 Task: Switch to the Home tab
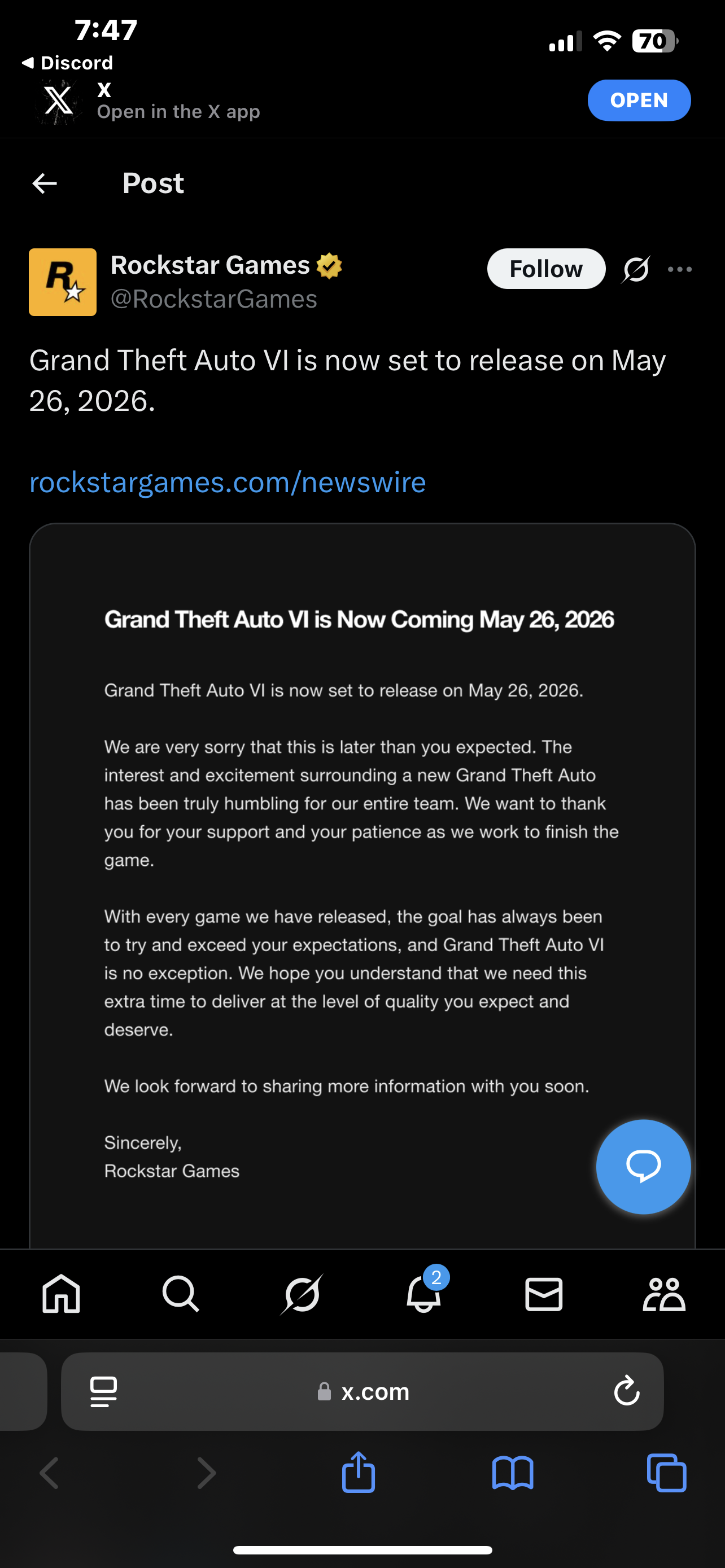click(x=61, y=1294)
